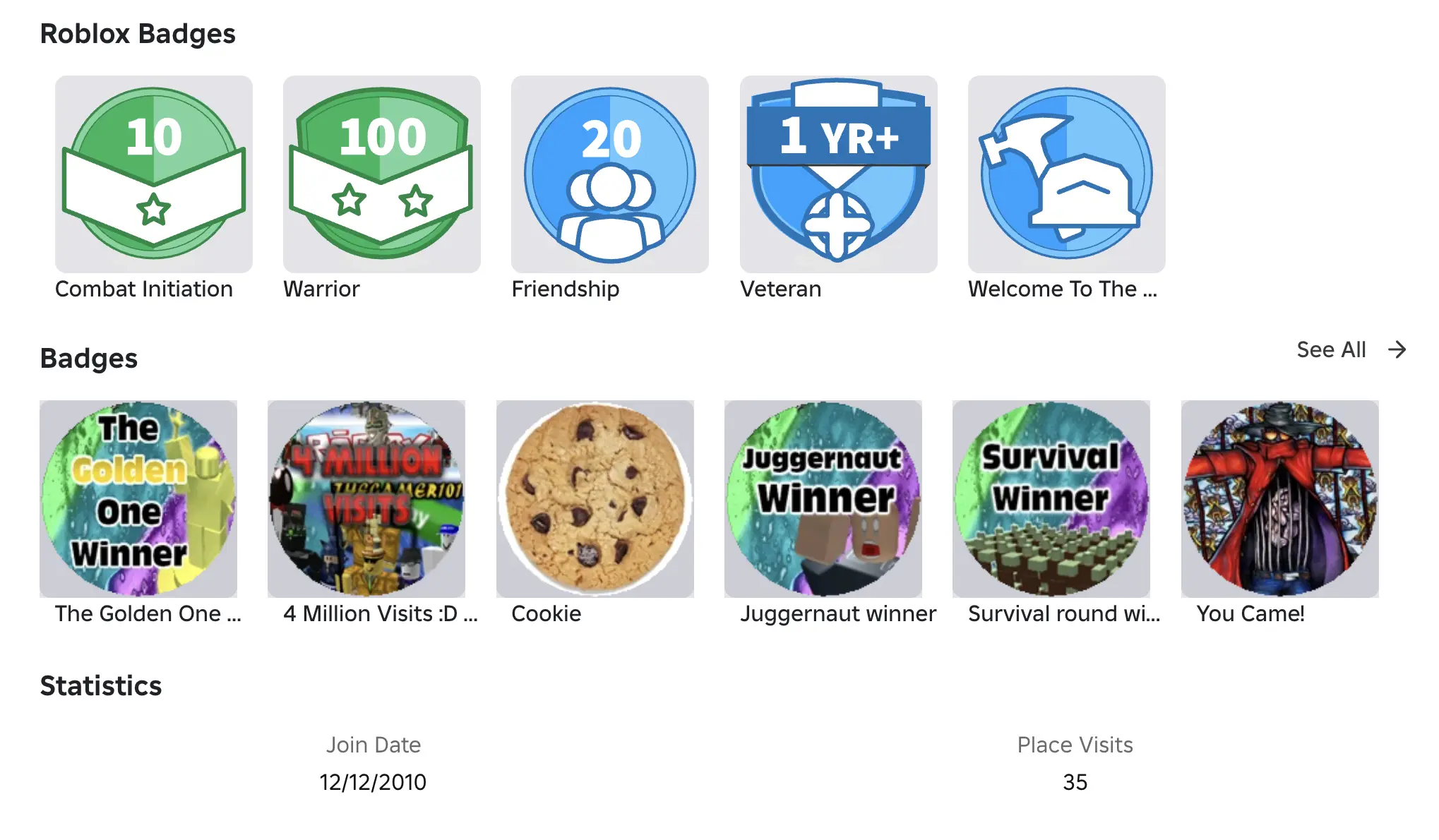
Task: View the Cookie badge
Action: click(595, 499)
